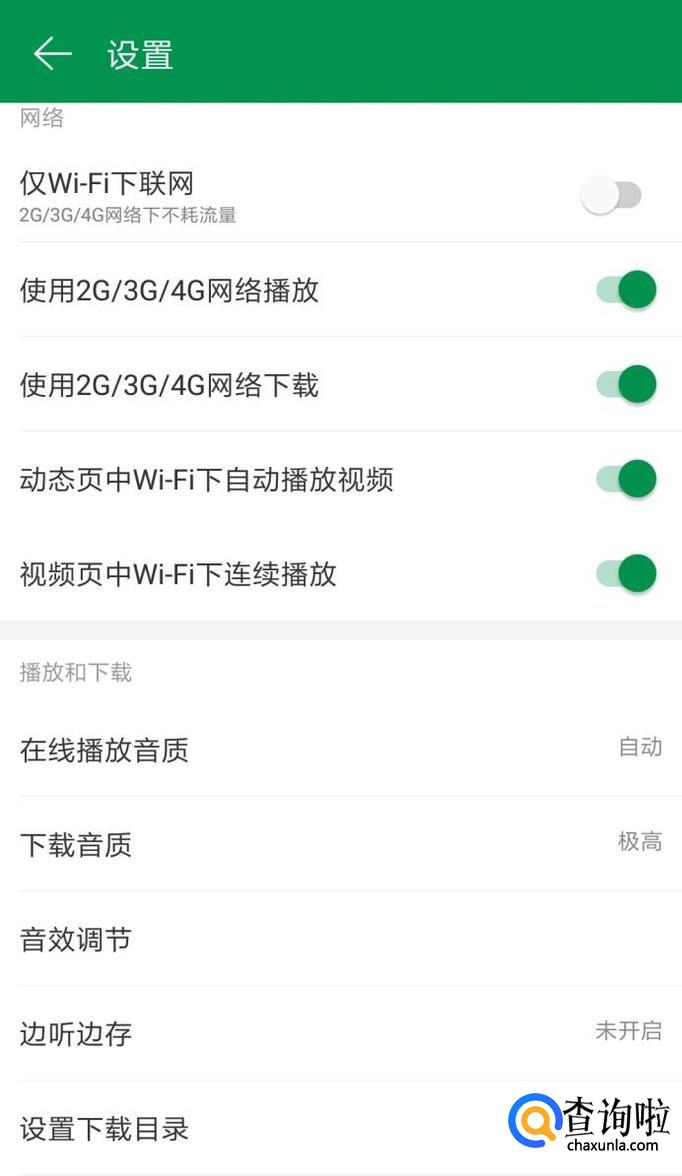Tap the 边听边存 option
682x1176 pixels.
pos(340,1033)
